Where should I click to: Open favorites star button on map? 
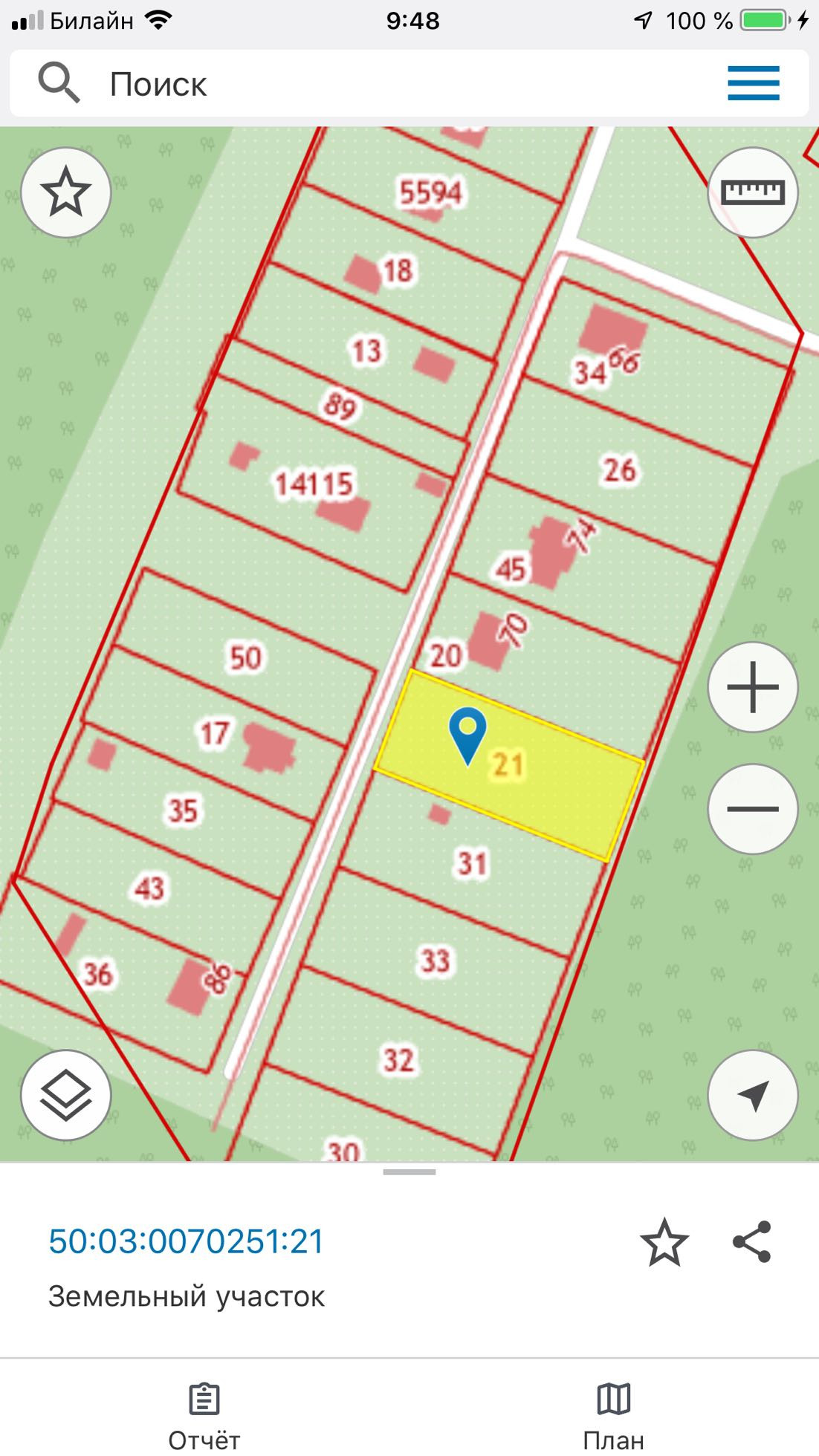(66, 192)
